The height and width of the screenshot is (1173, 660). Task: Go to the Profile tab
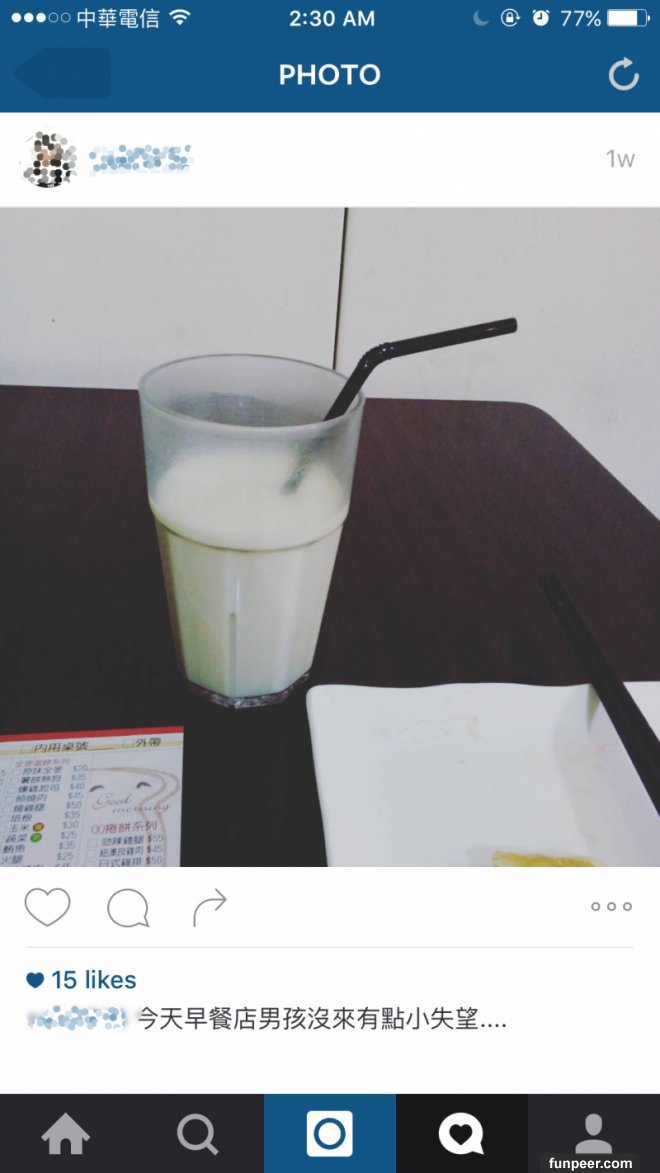coord(593,1134)
